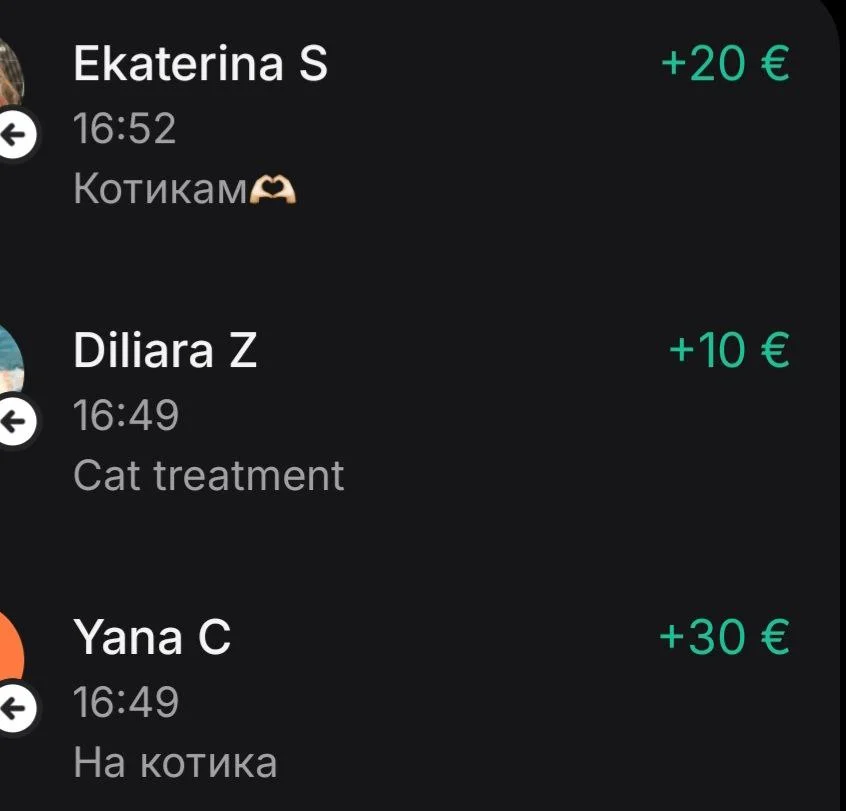846x811 pixels.
Task: Open the +20 € transaction from Ekaterina S
Action: (x=400, y=125)
